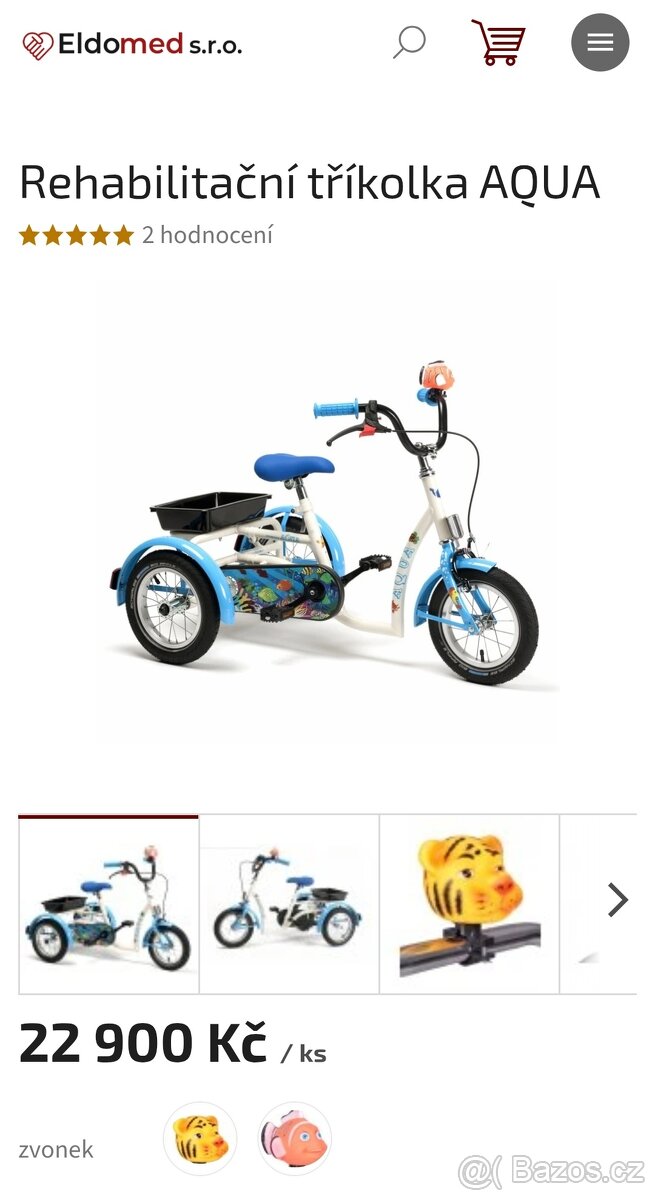Open the 2 hodnocení reviews link
This screenshot has height=1200, width=655.
[x=207, y=235]
